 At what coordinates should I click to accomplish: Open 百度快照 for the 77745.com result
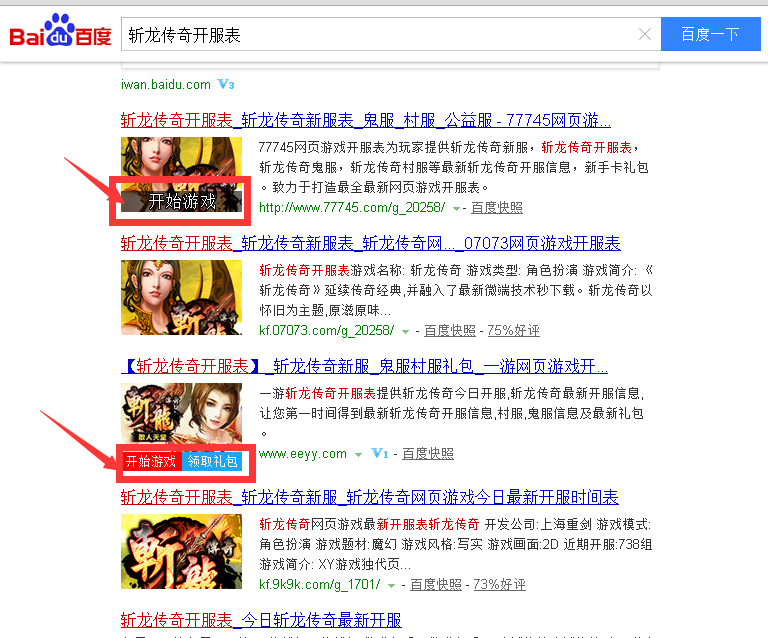(497, 208)
